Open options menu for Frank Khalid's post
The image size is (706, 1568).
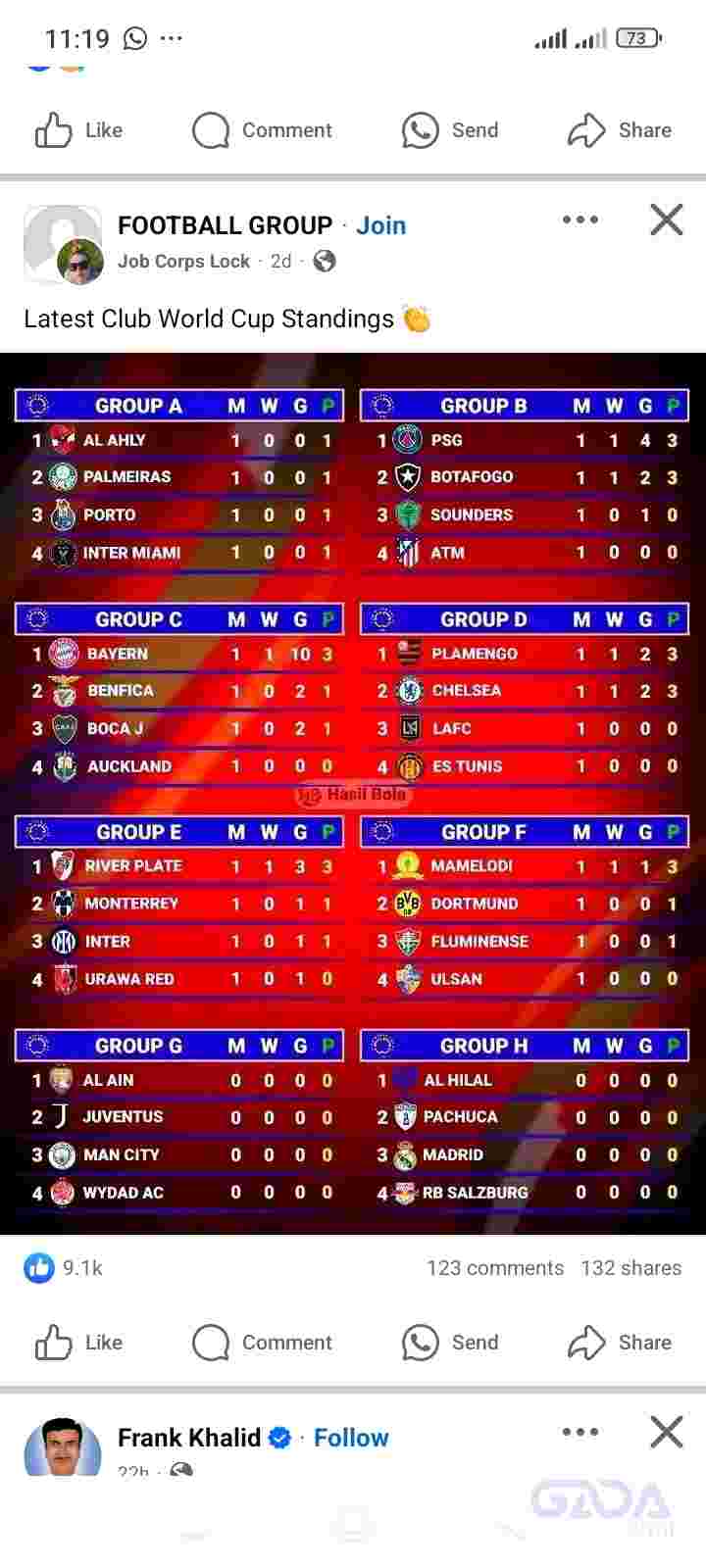point(580,1432)
